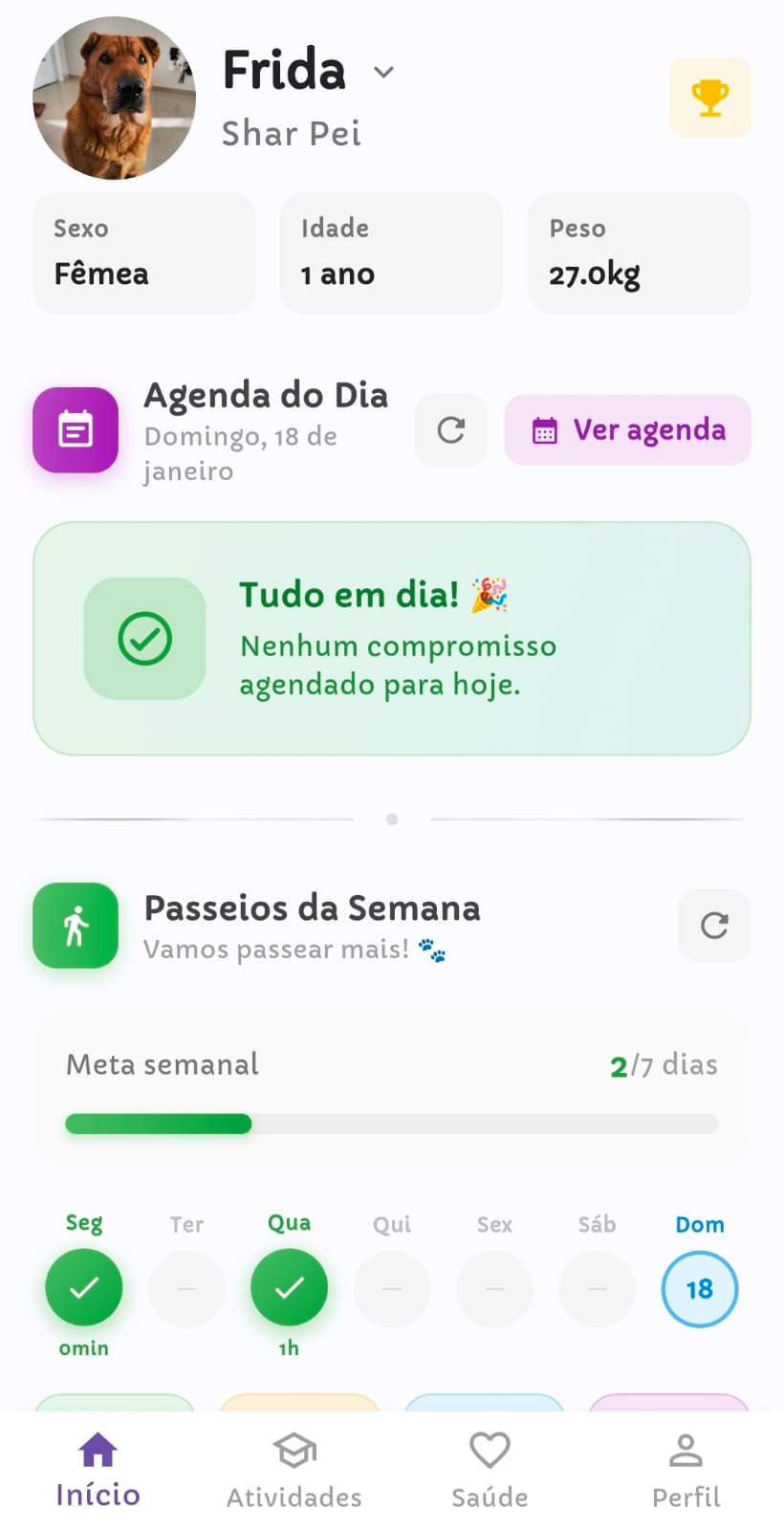
Task: Click the weekly goal progress bar
Action: click(391, 1124)
